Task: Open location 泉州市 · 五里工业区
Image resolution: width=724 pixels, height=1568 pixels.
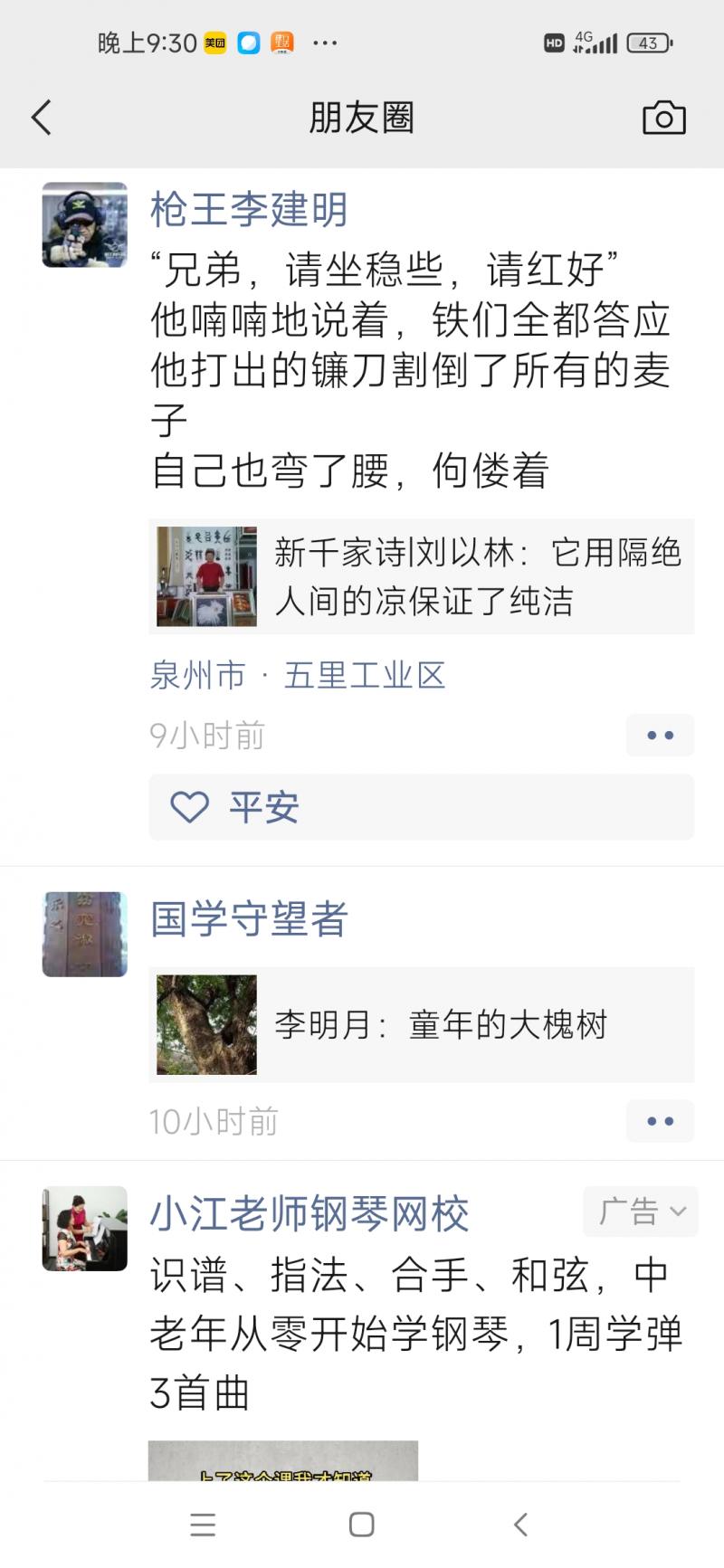Action: point(298,675)
